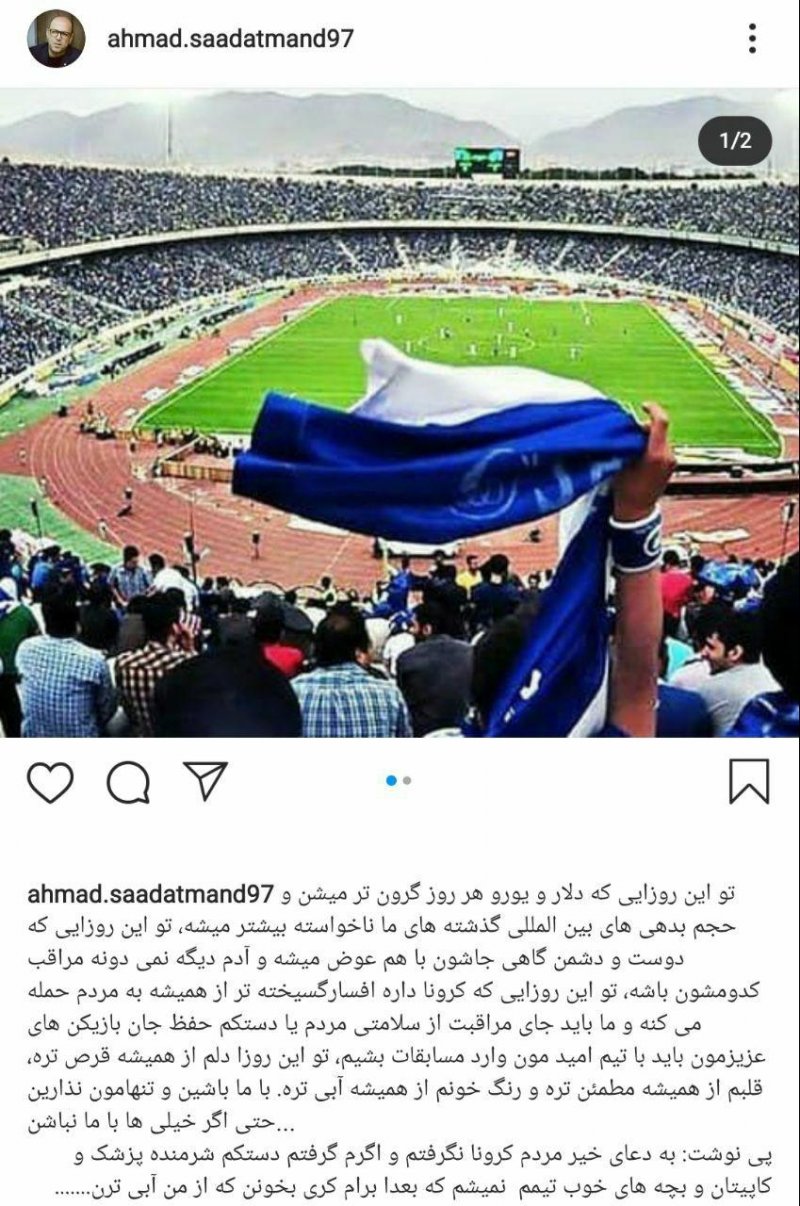This screenshot has width=800, height=1206.
Task: Open ahmad.saadatmand97 profile from post header
Action: click(230, 40)
